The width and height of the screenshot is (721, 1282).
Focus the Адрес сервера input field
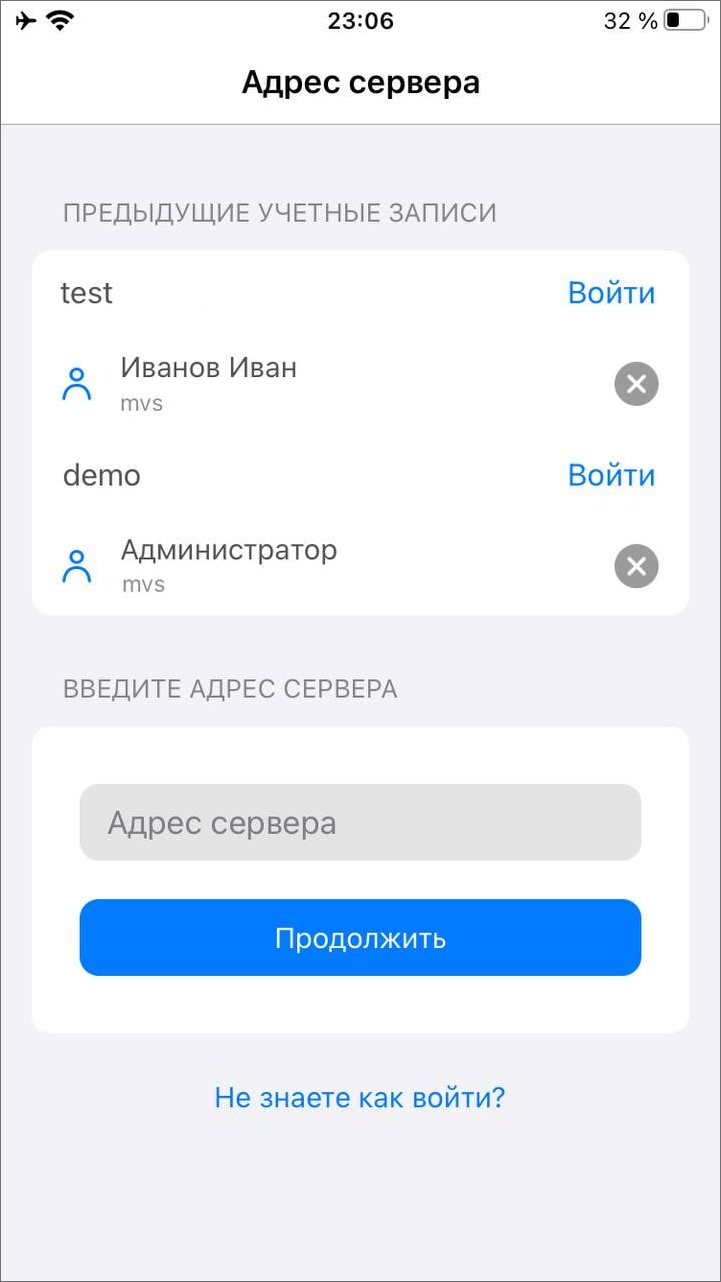pyautogui.click(x=360, y=823)
